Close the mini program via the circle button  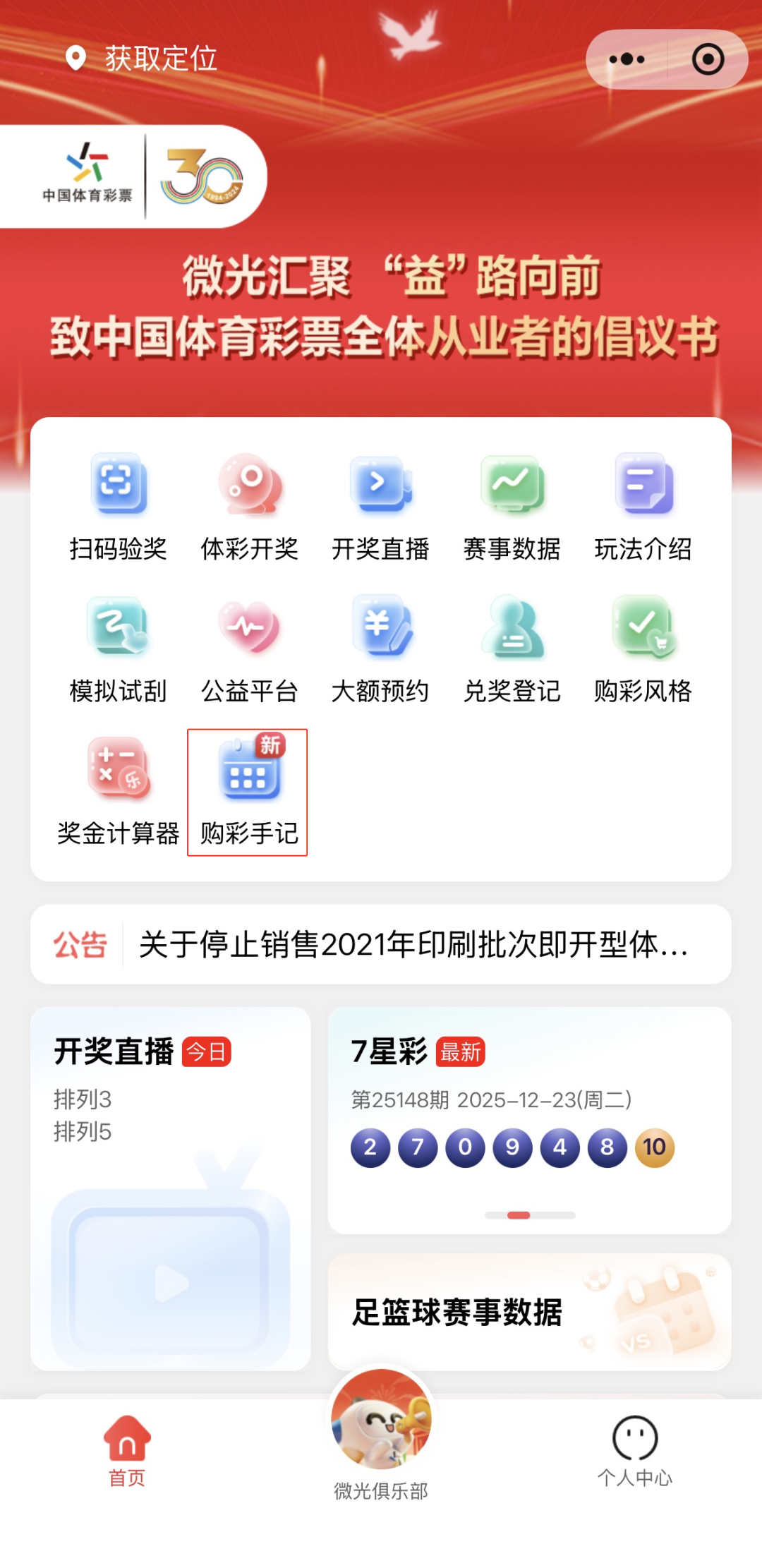(708, 59)
